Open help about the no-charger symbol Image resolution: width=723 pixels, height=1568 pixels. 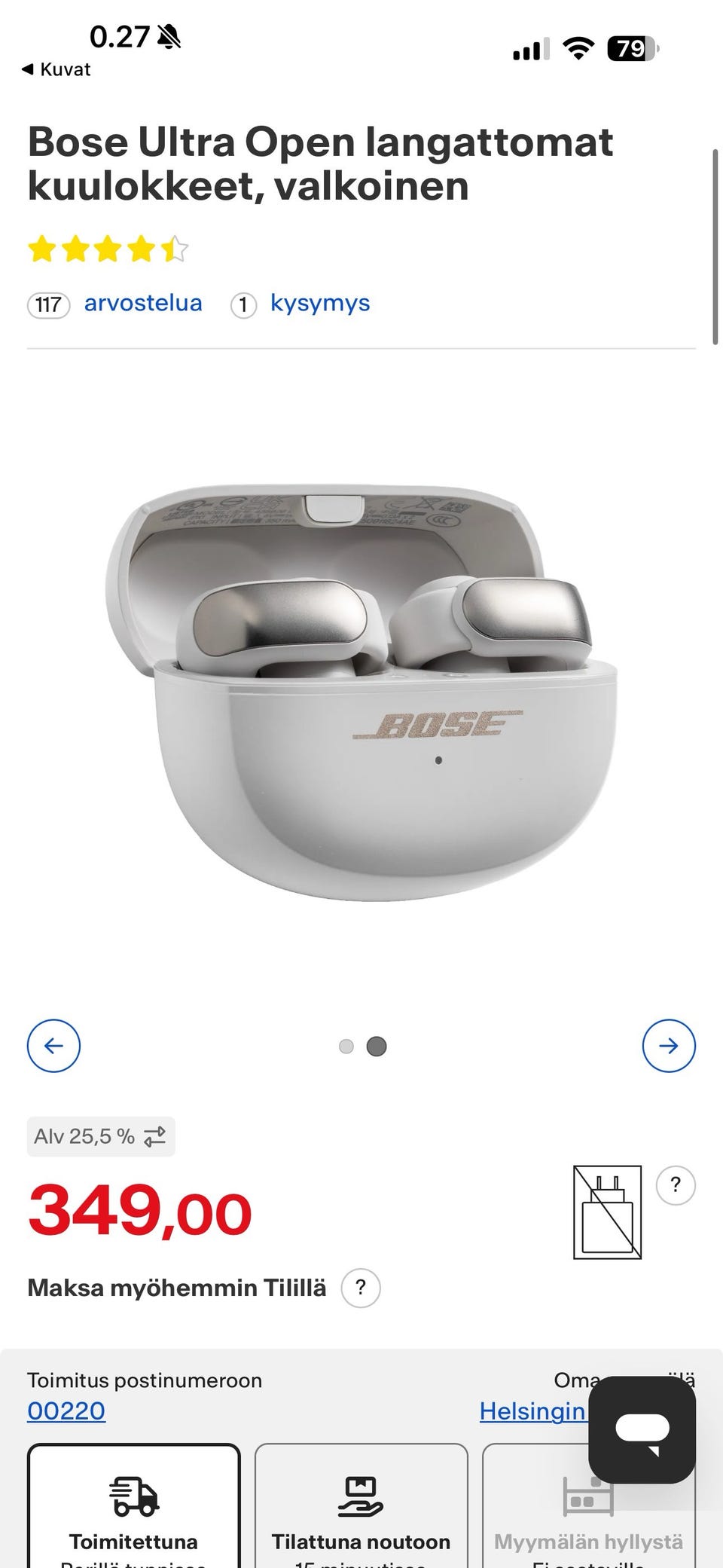676,1186
